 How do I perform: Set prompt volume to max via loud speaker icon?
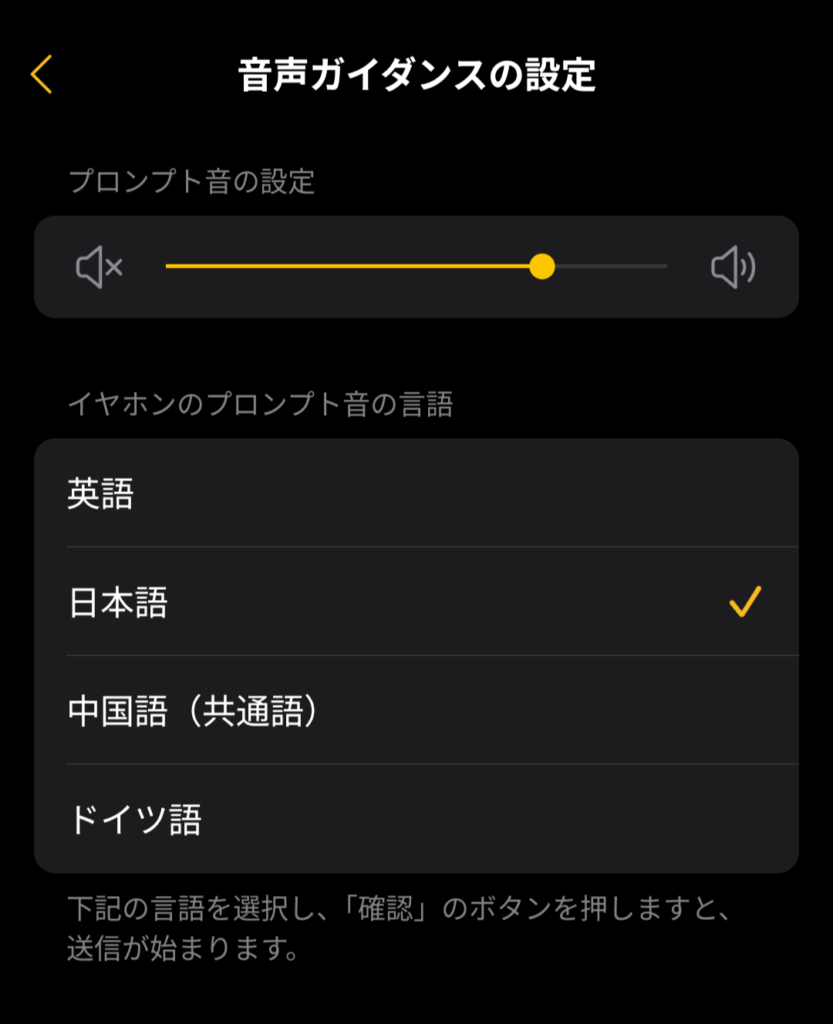(733, 267)
